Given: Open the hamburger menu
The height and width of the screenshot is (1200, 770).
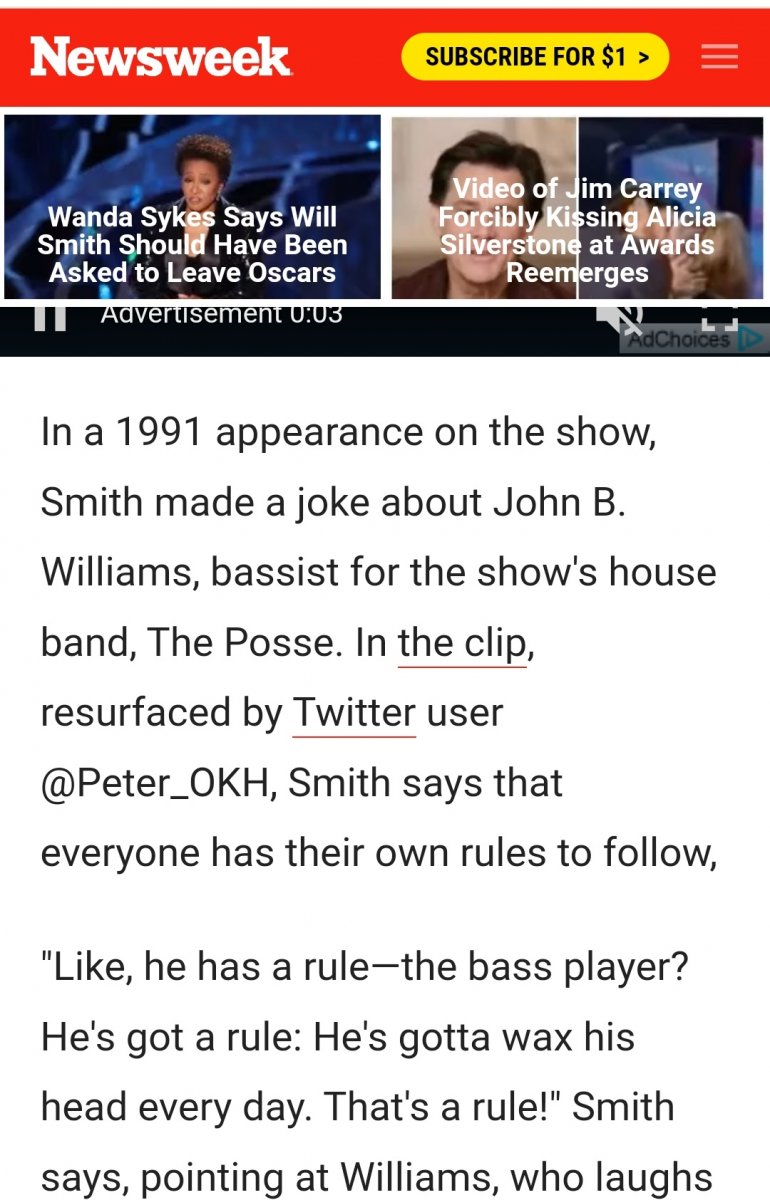Looking at the screenshot, I should click(x=719, y=57).
